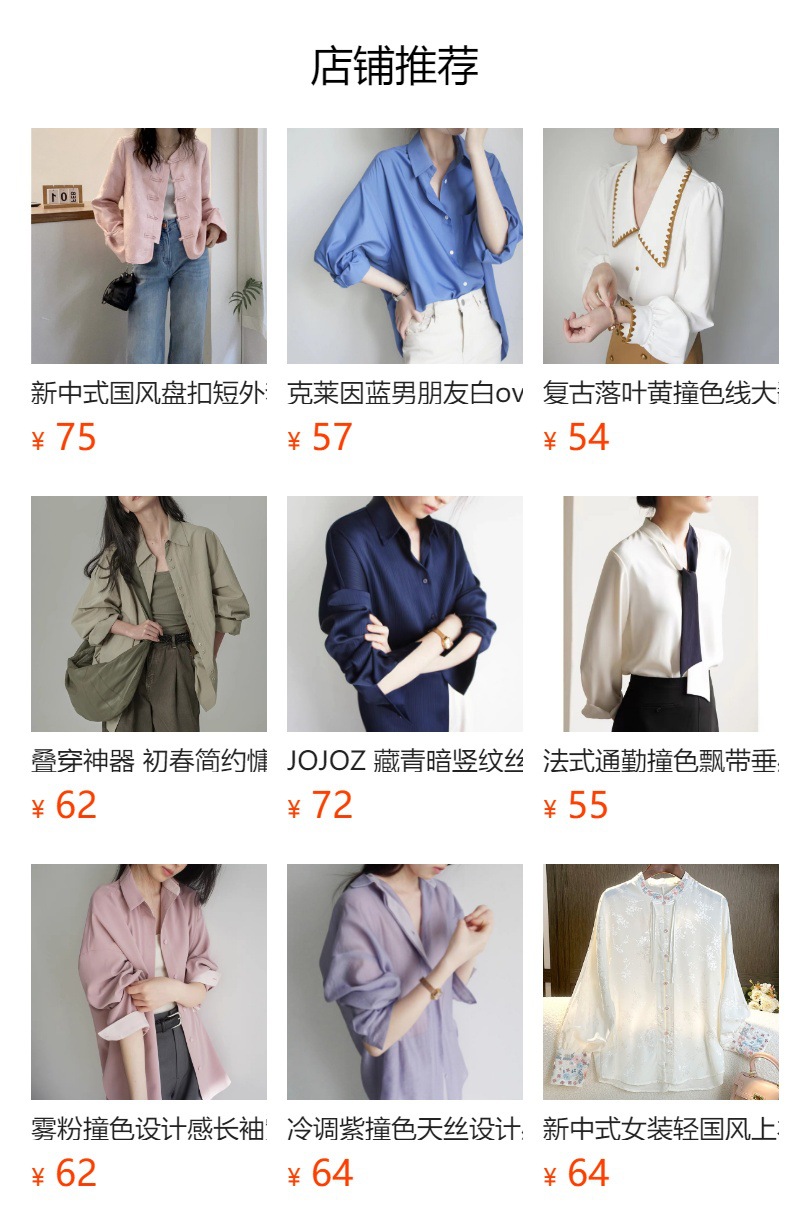
Task: Select the 叠穿神器 初春简约 green shirt
Action: (148, 614)
